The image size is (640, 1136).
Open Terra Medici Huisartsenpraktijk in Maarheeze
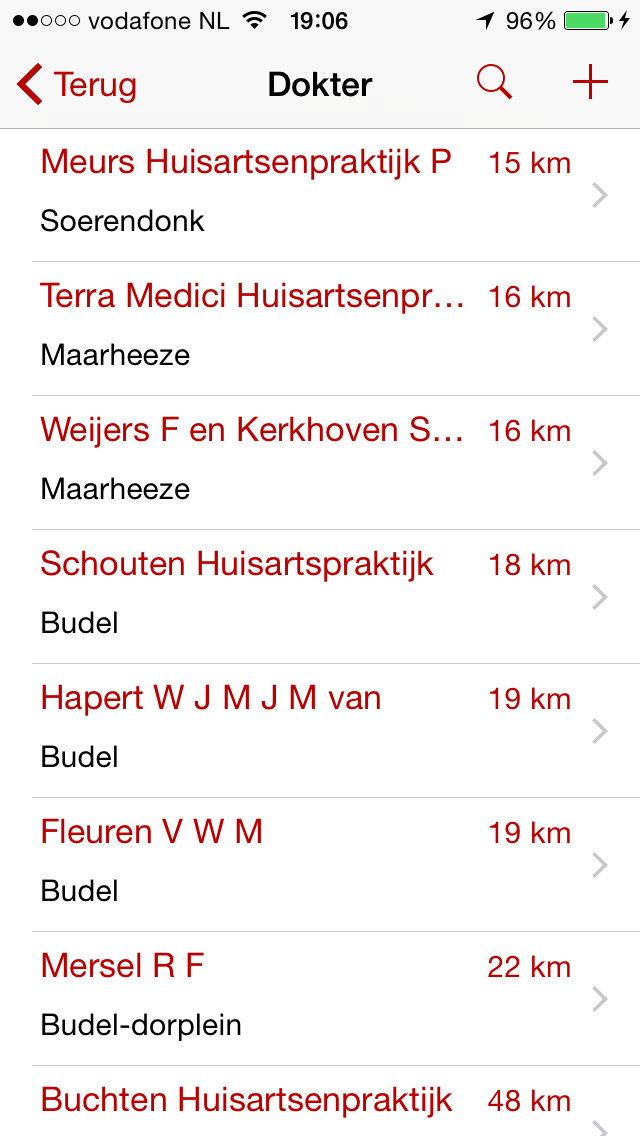pos(320,329)
